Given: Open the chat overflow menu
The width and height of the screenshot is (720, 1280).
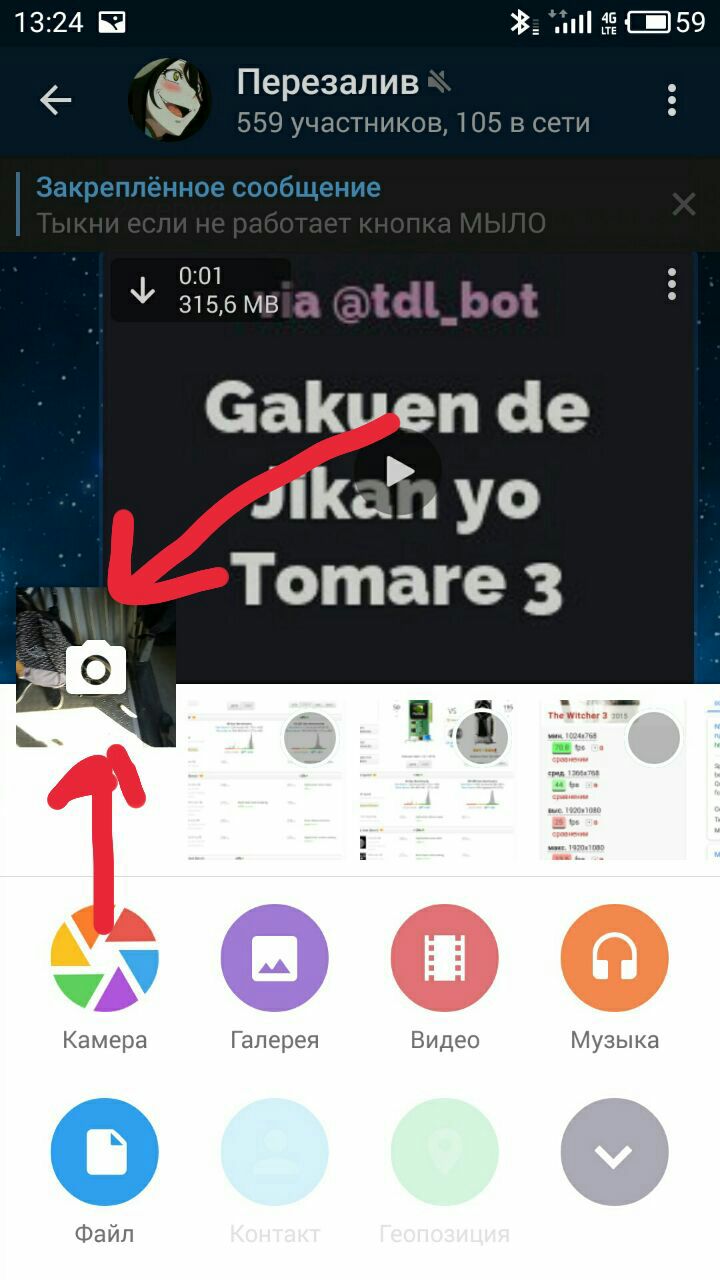Looking at the screenshot, I should pos(672,100).
